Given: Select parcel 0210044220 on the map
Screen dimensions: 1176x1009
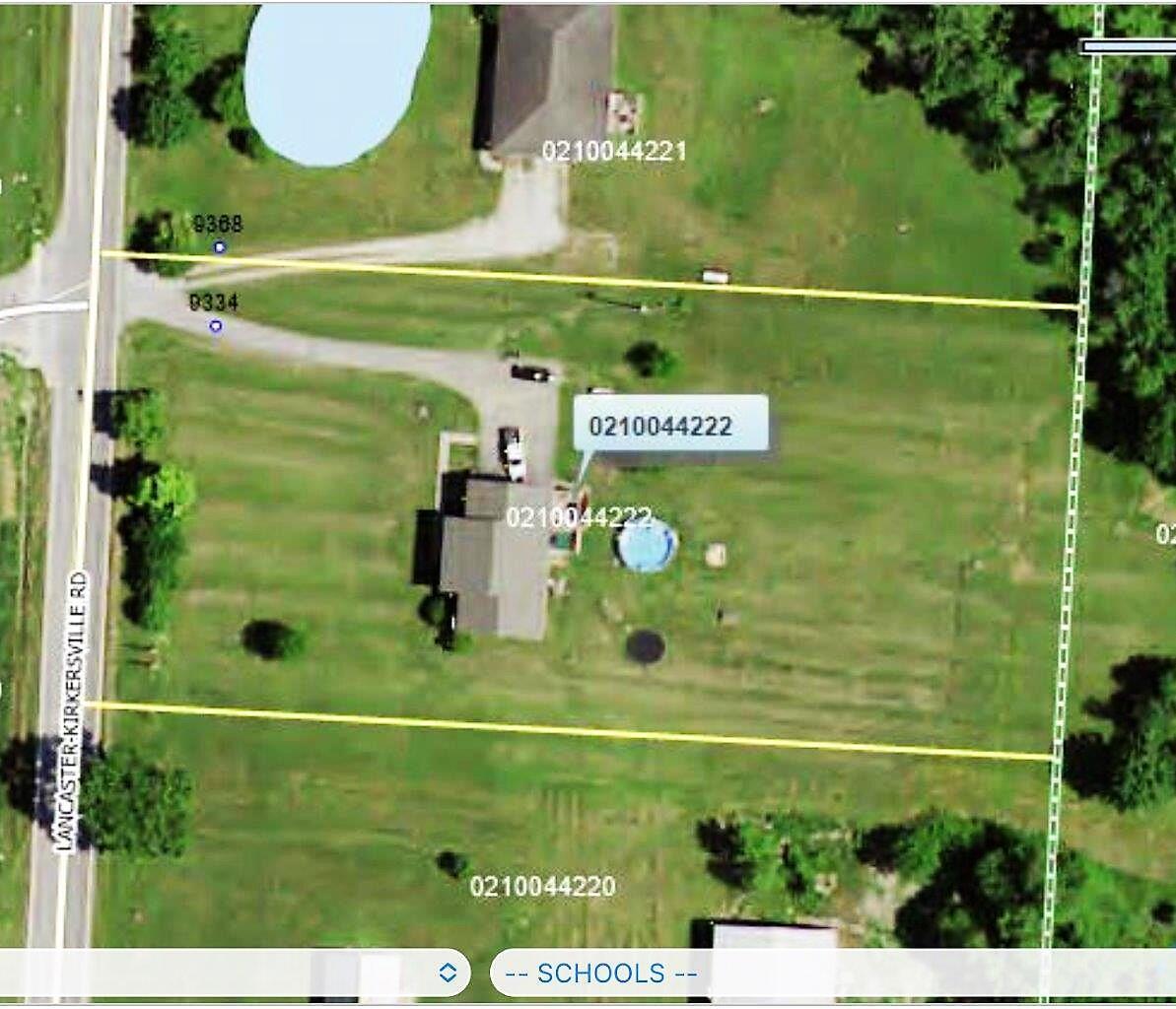Looking at the screenshot, I should click(542, 886).
